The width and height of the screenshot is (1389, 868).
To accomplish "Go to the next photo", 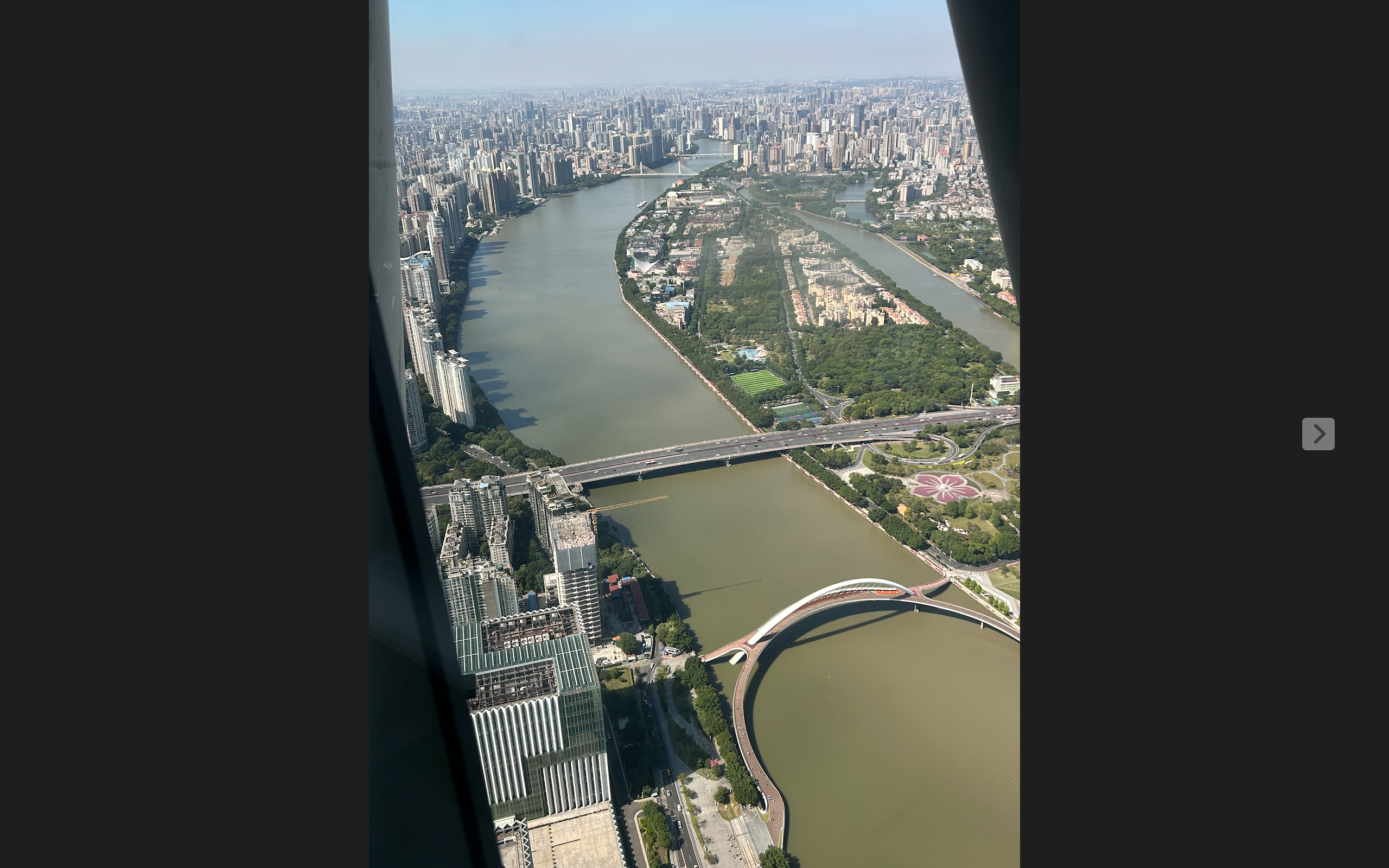I will point(1318,434).
